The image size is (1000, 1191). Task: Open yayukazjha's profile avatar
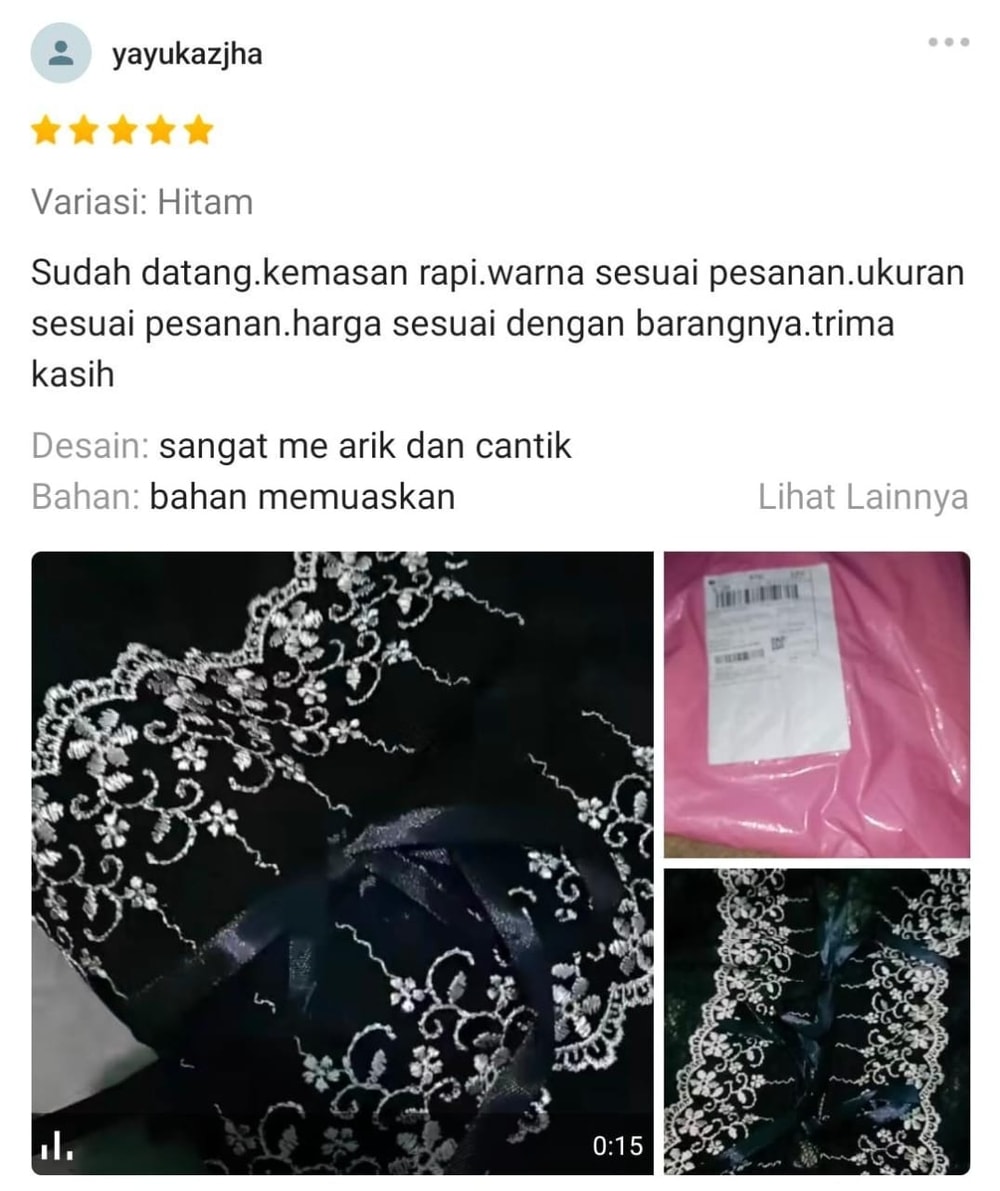tap(61, 53)
